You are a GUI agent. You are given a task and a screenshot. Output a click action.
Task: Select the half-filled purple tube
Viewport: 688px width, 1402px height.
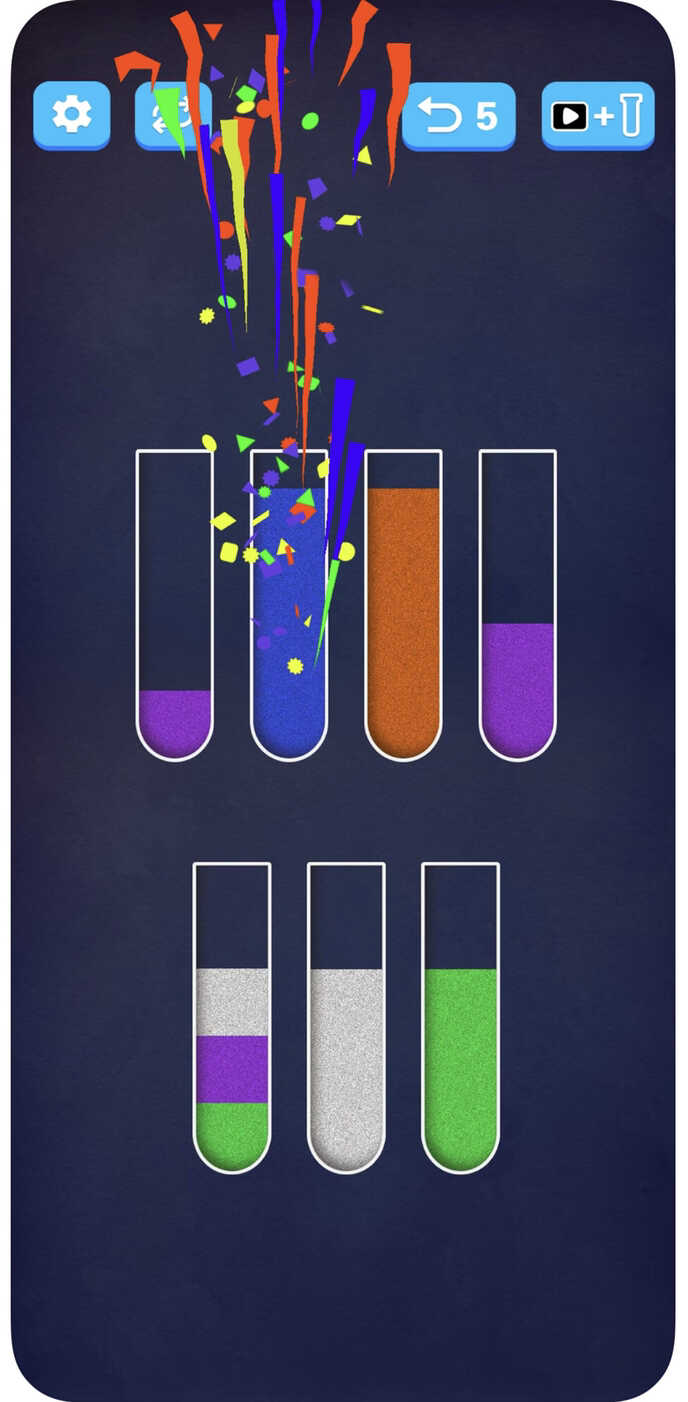[x=518, y=605]
